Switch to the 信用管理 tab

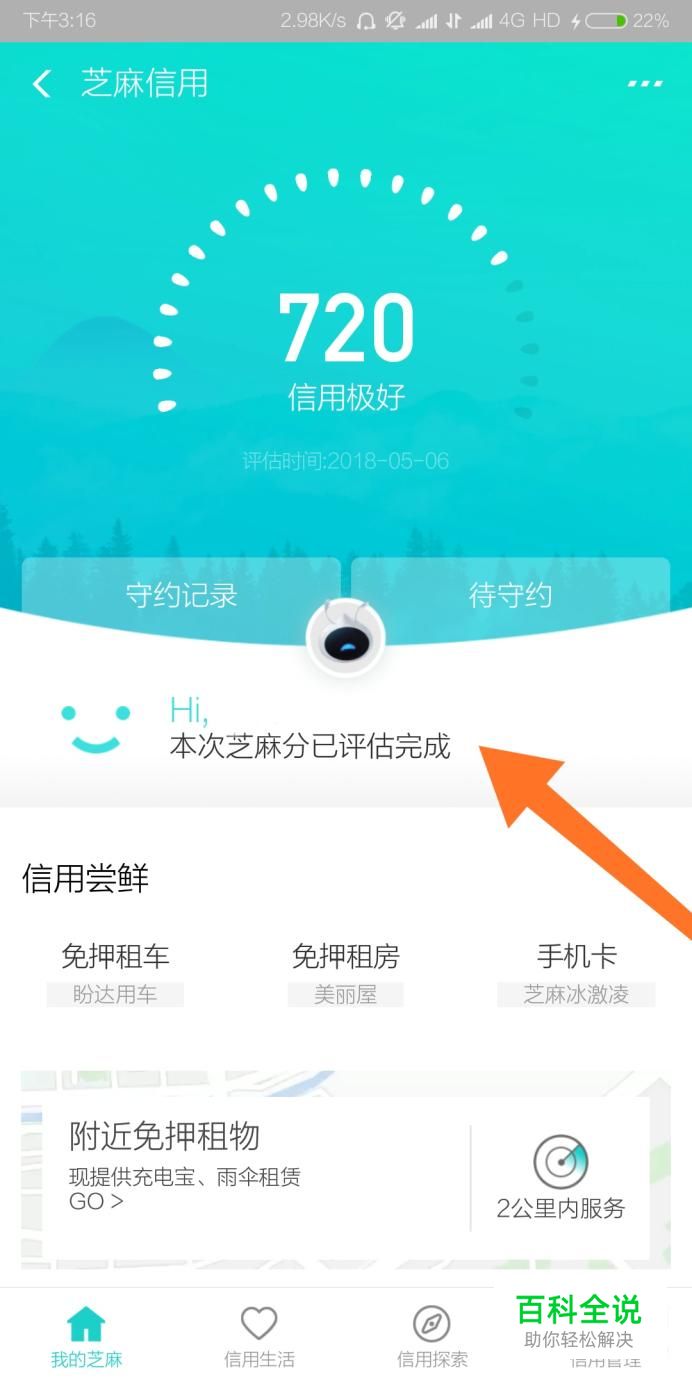point(605,1358)
